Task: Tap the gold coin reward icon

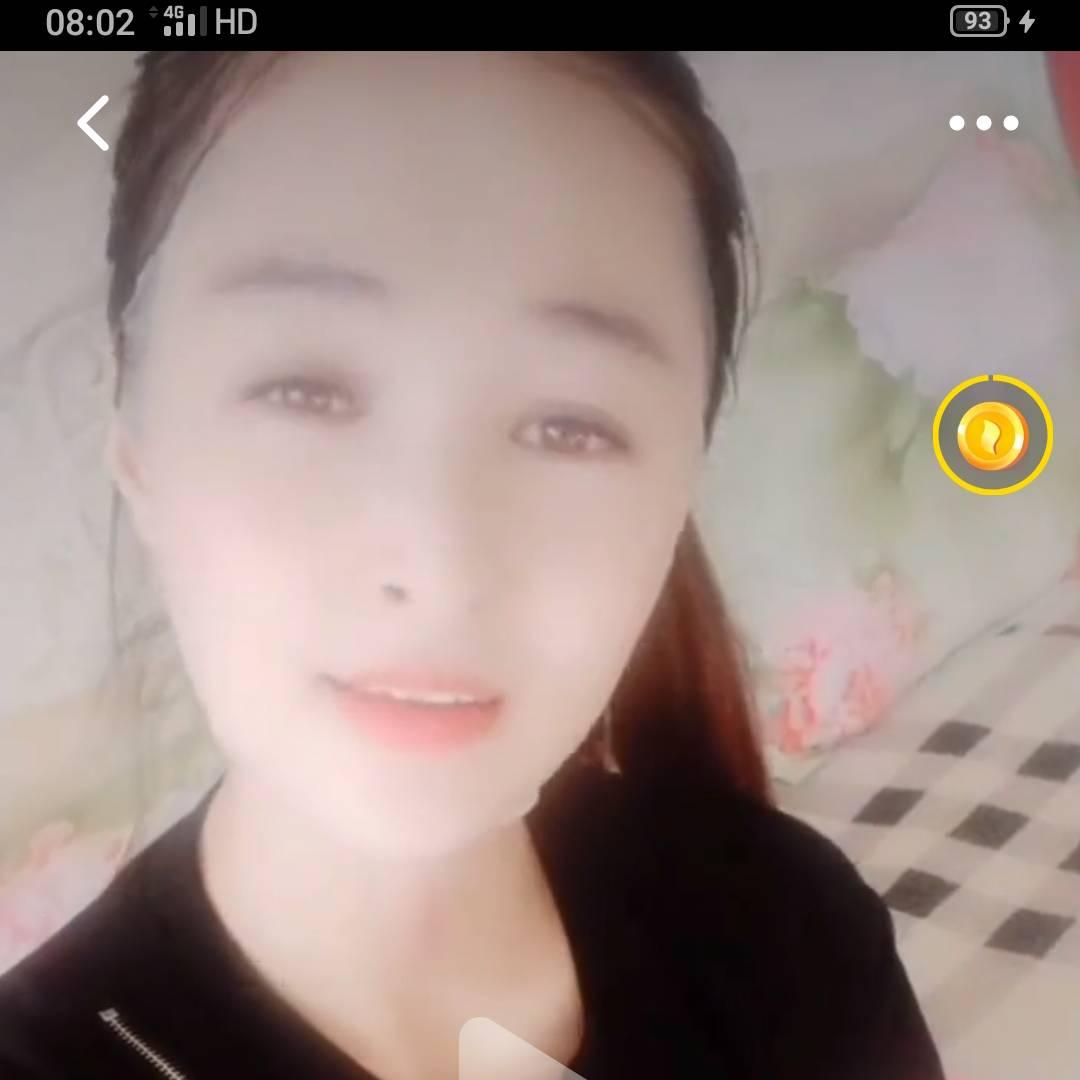Action: click(992, 436)
